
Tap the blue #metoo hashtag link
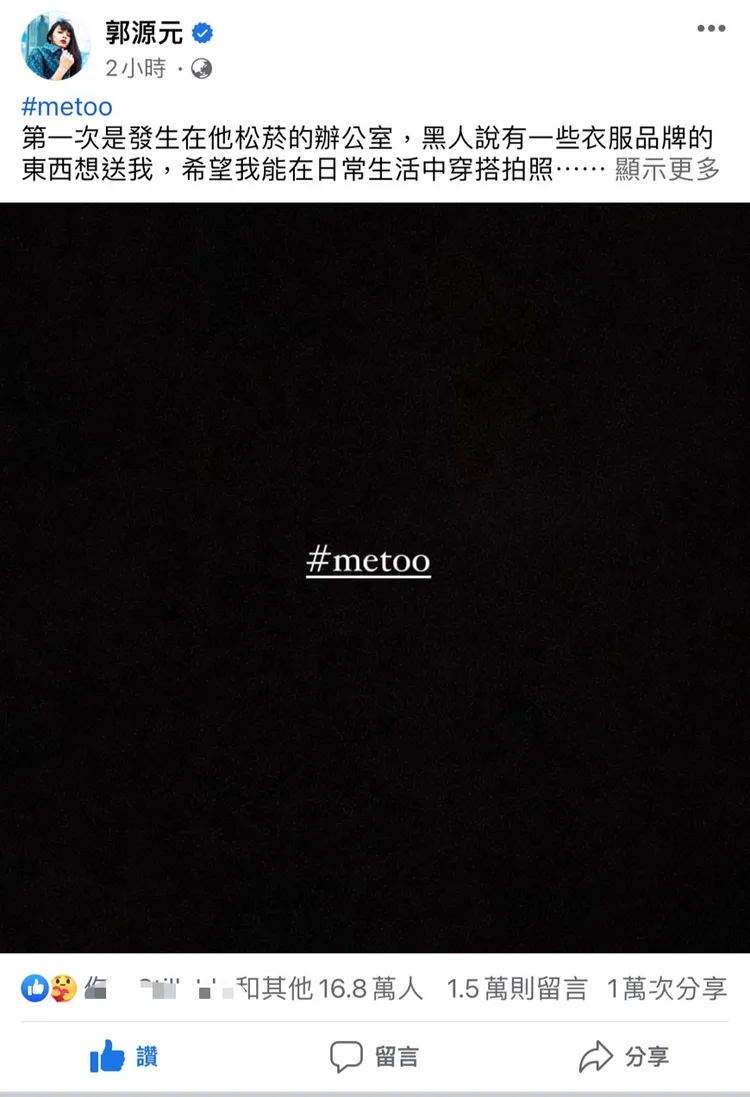pos(67,106)
